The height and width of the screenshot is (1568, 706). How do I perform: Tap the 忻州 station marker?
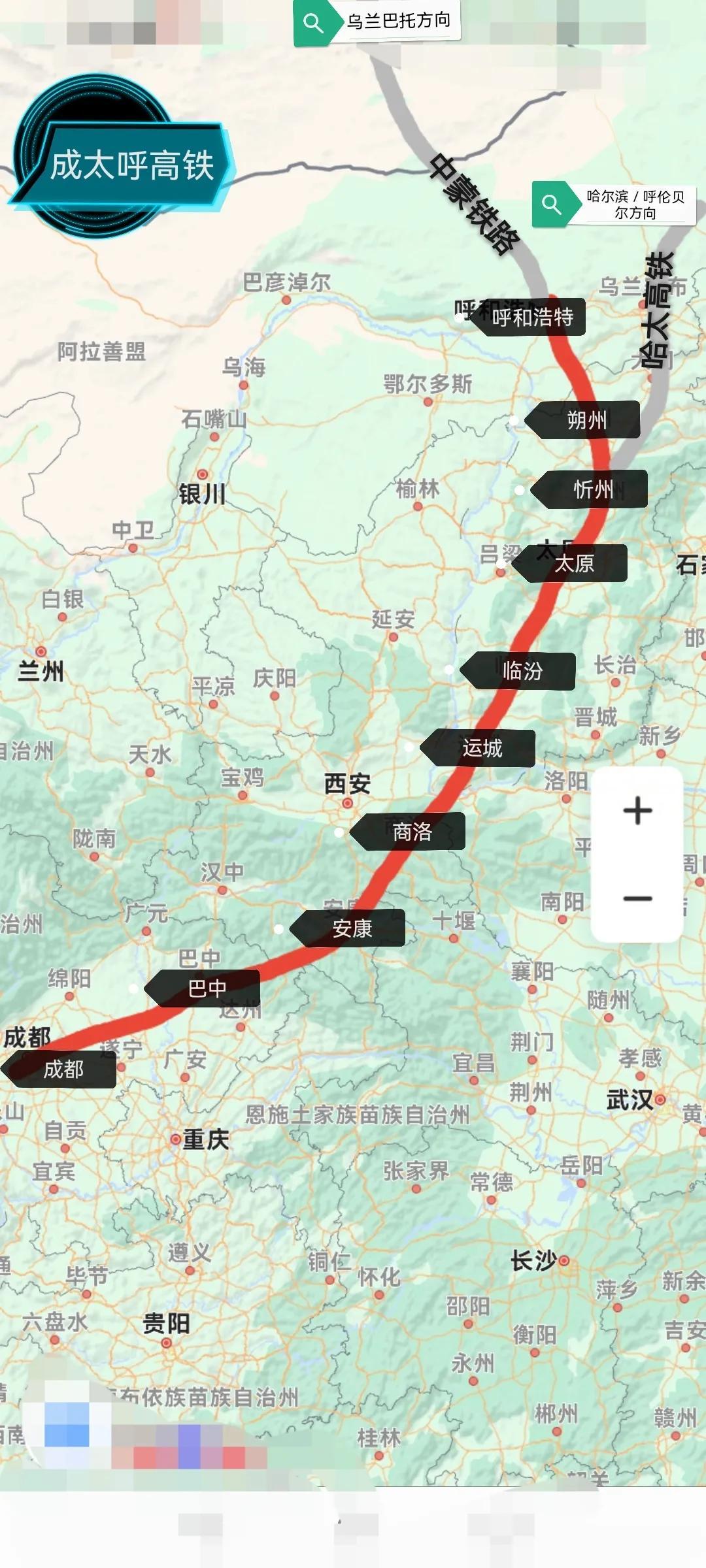click(x=588, y=489)
